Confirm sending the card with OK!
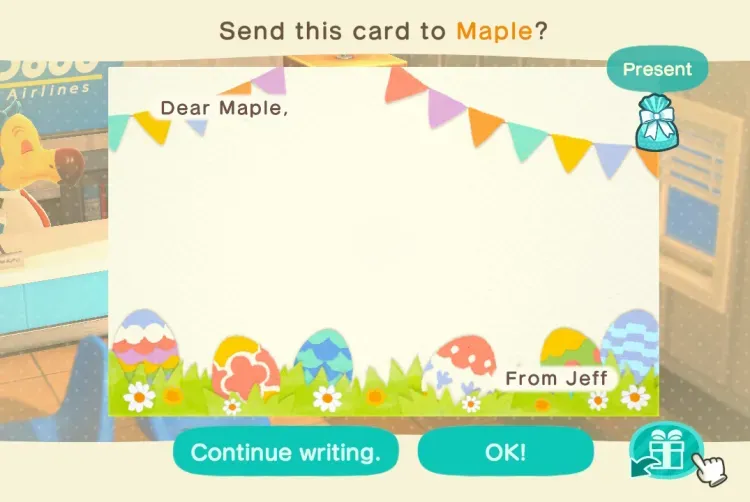750x502 pixels. (505, 452)
